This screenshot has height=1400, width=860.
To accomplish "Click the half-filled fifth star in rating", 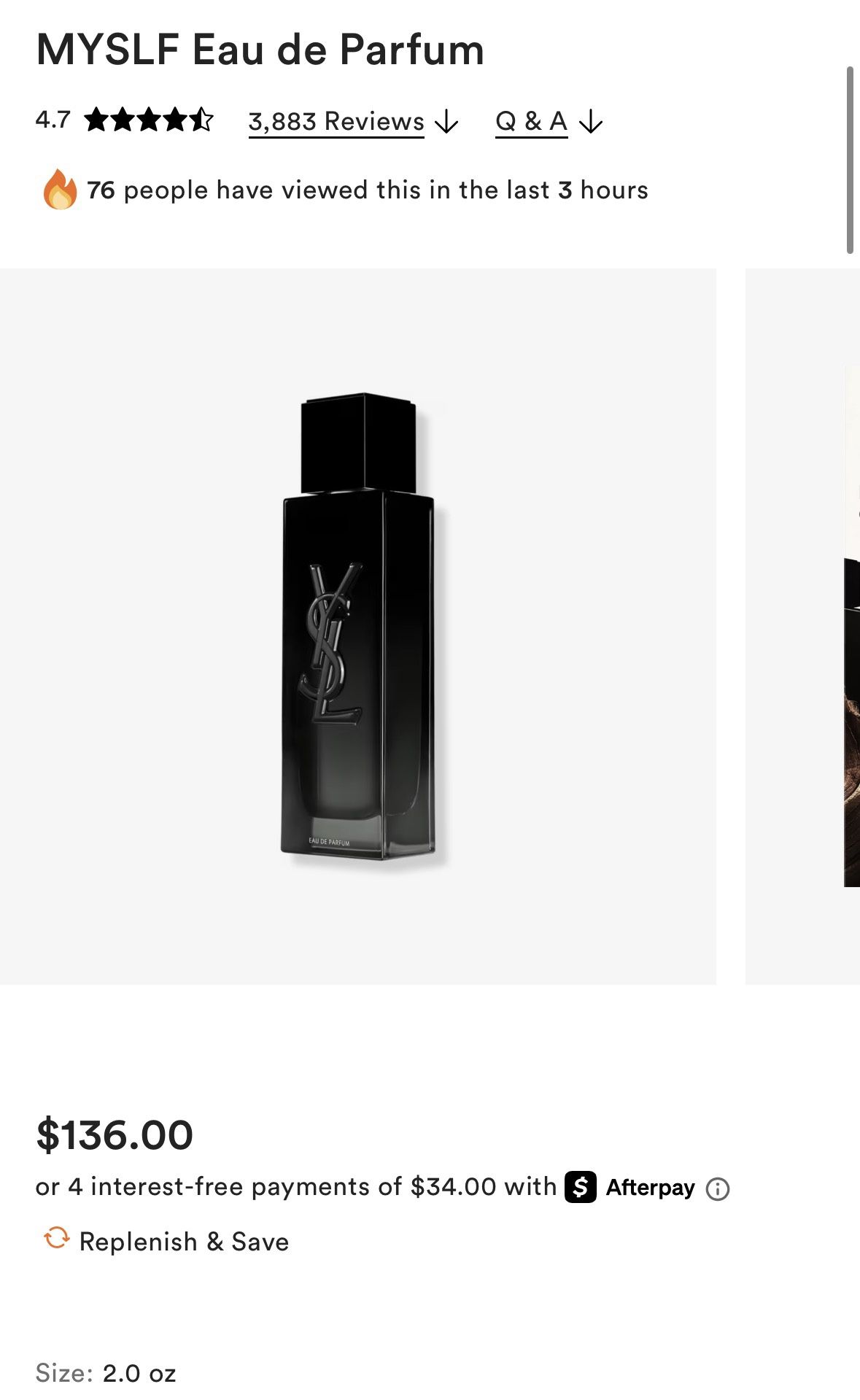I will click(202, 120).
